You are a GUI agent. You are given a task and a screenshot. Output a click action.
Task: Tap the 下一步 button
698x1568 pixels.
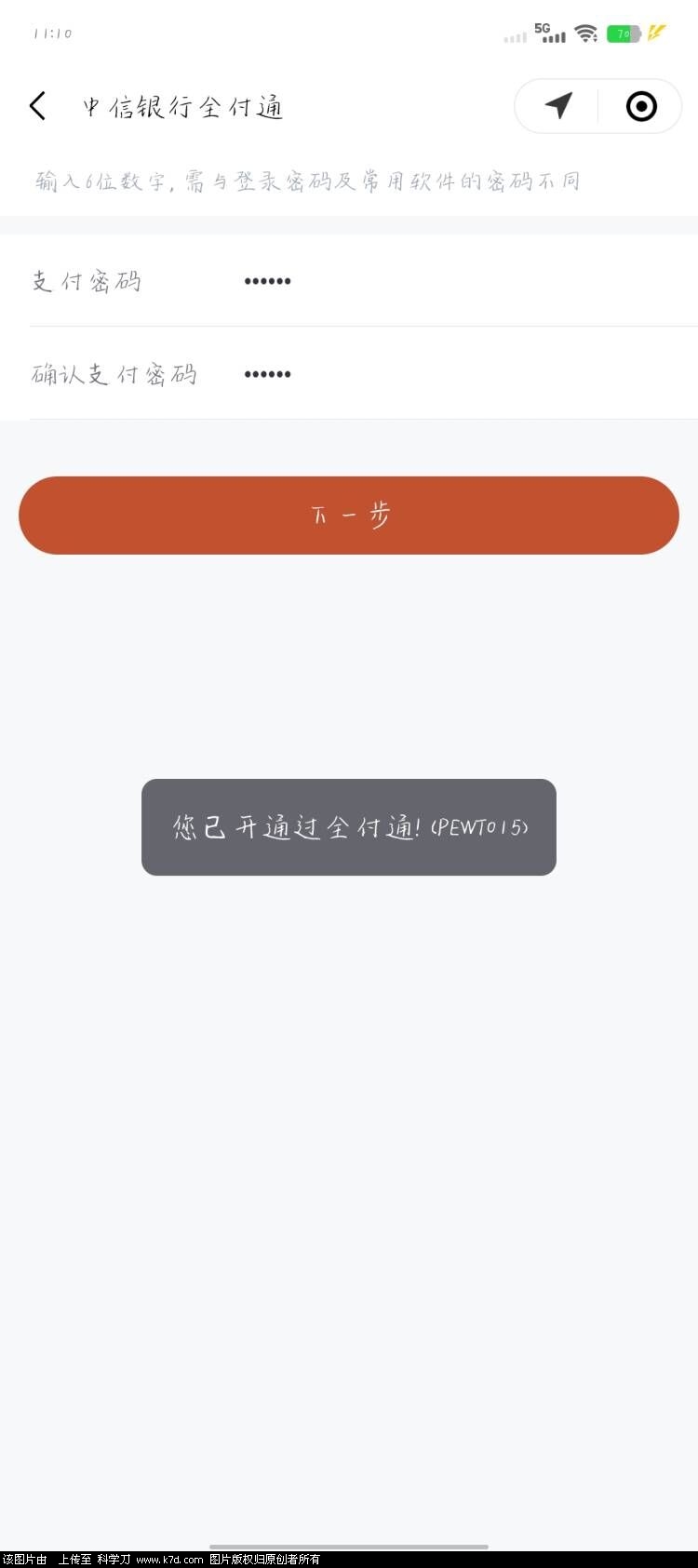(349, 515)
